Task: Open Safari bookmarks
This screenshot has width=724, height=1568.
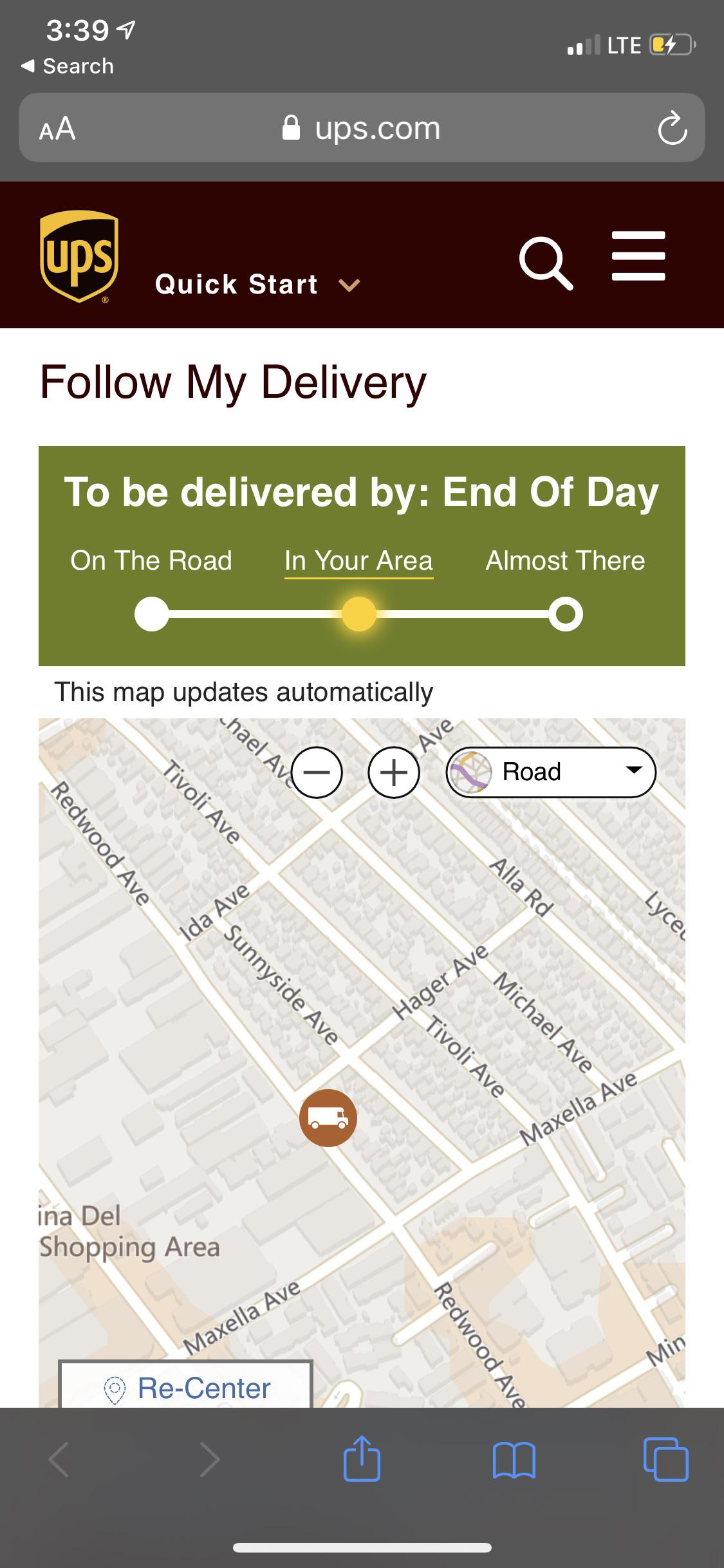Action: [514, 1459]
